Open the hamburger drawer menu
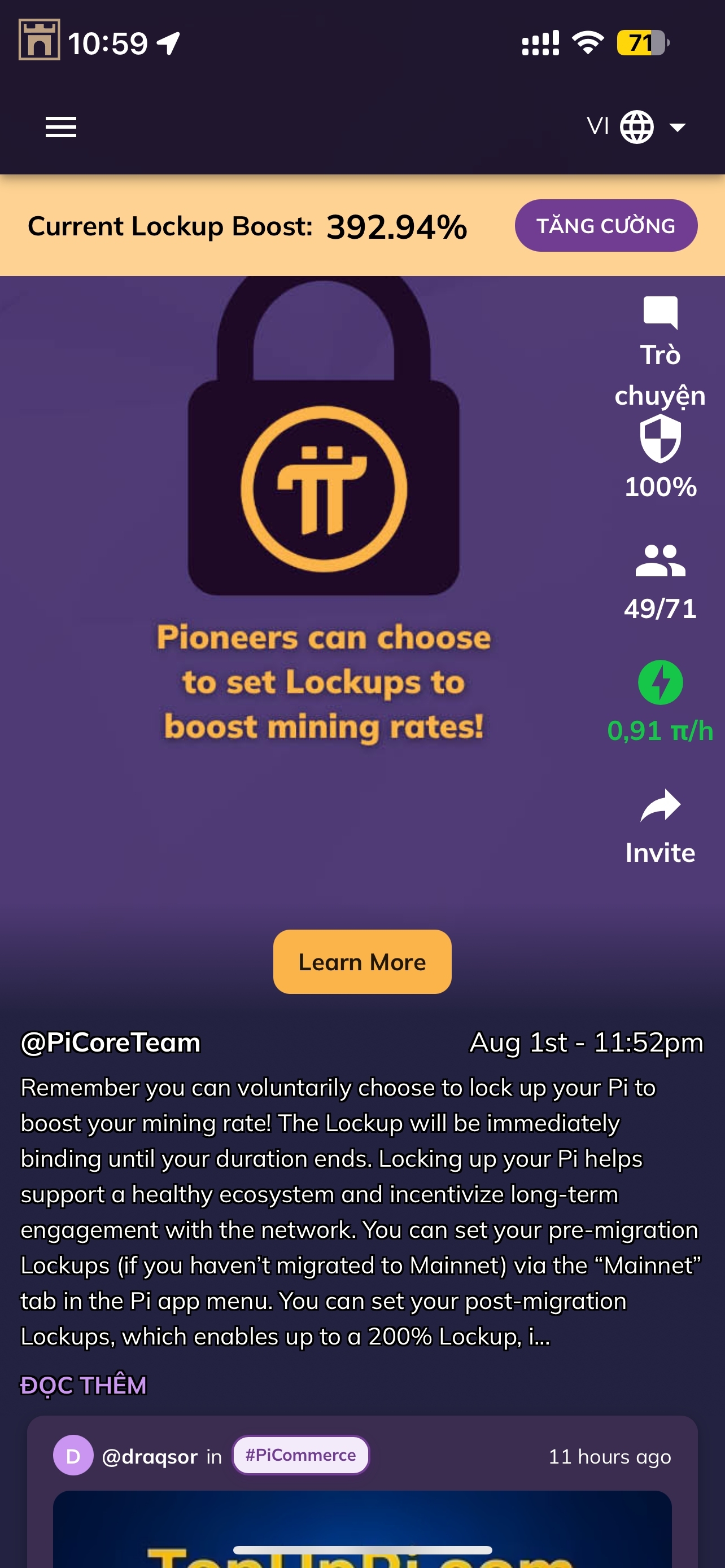The image size is (725, 1568). point(61,126)
